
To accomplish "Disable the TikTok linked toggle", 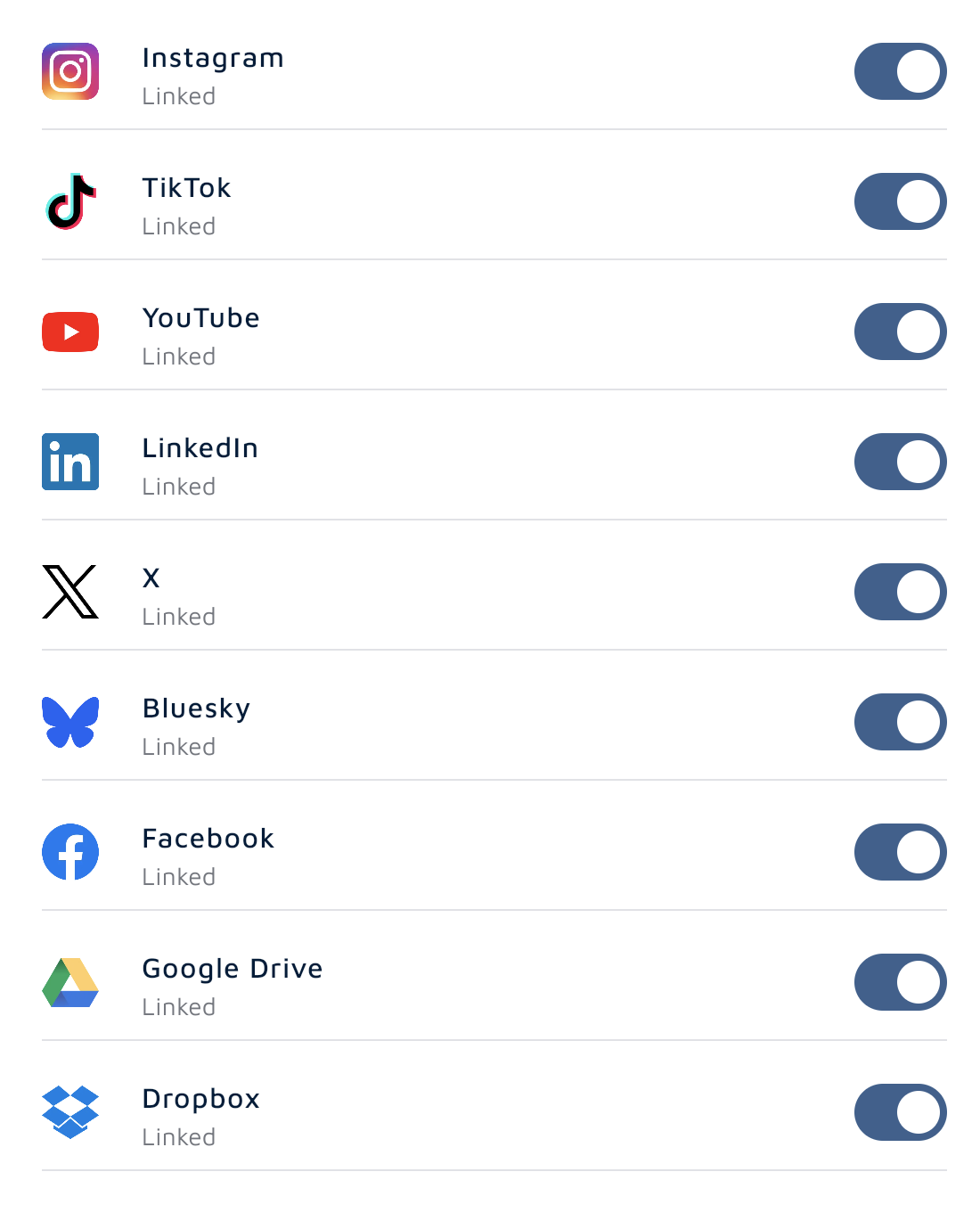I will (x=900, y=201).
